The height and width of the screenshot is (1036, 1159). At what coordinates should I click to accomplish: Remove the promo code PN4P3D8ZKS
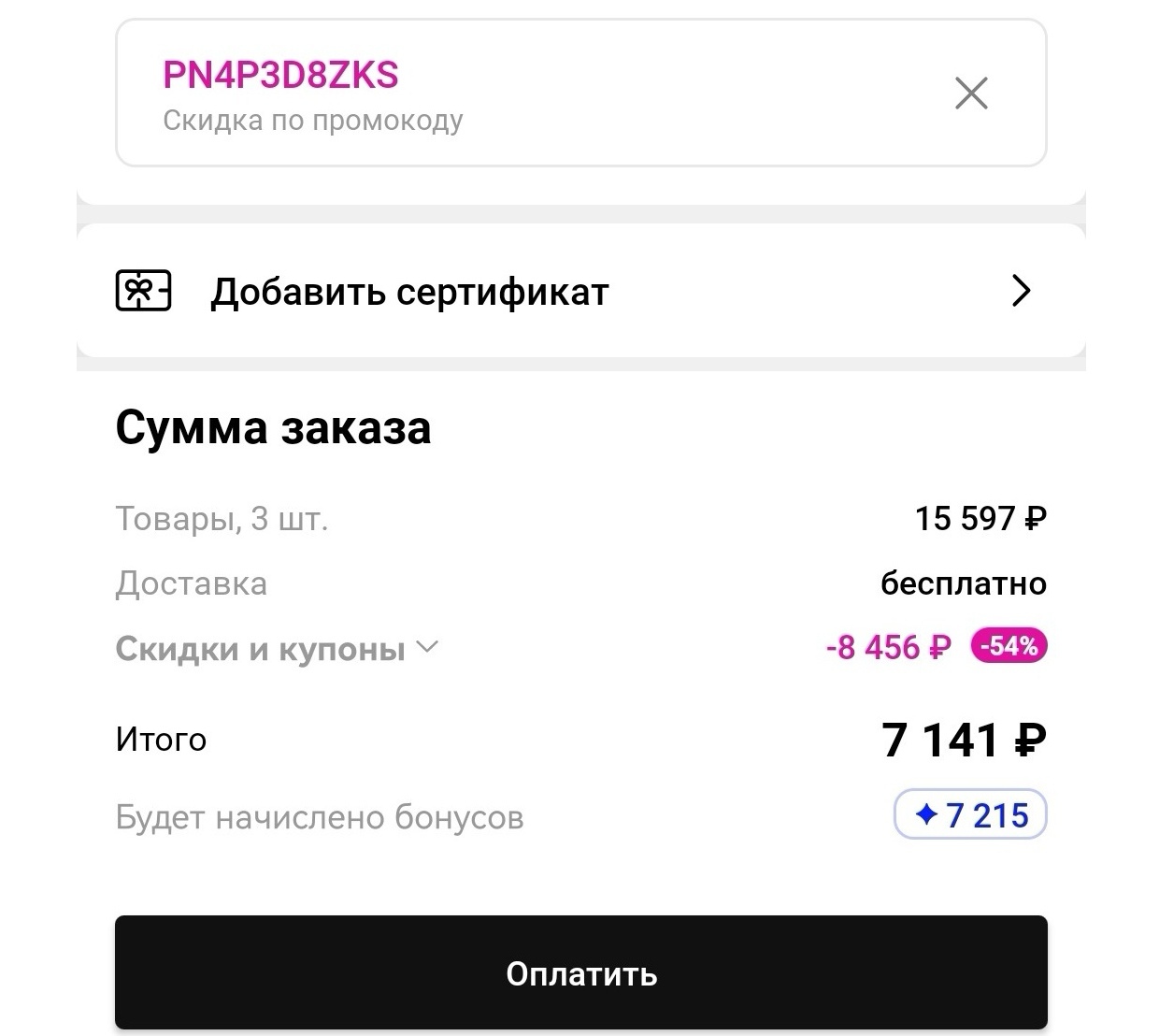click(x=971, y=94)
